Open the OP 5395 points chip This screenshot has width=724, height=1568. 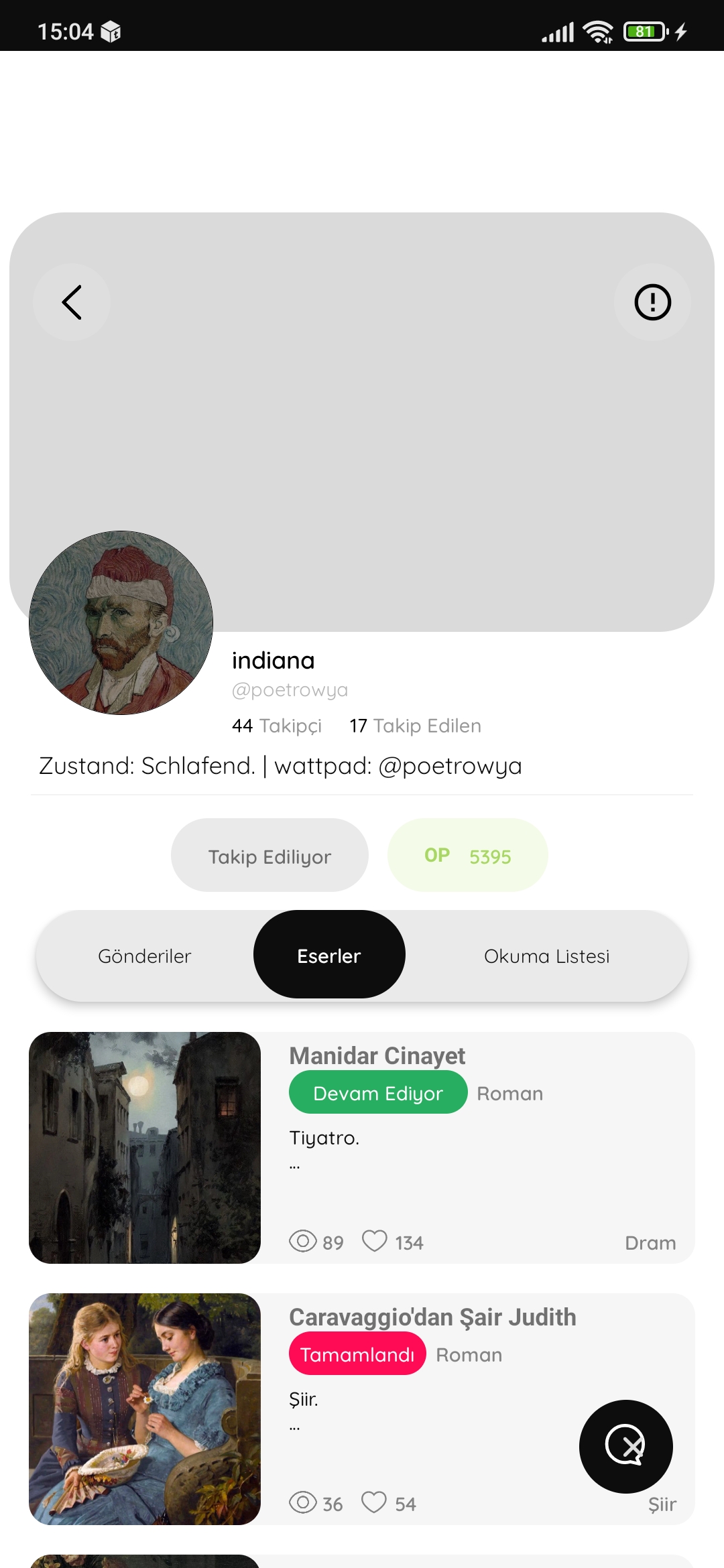tap(468, 855)
